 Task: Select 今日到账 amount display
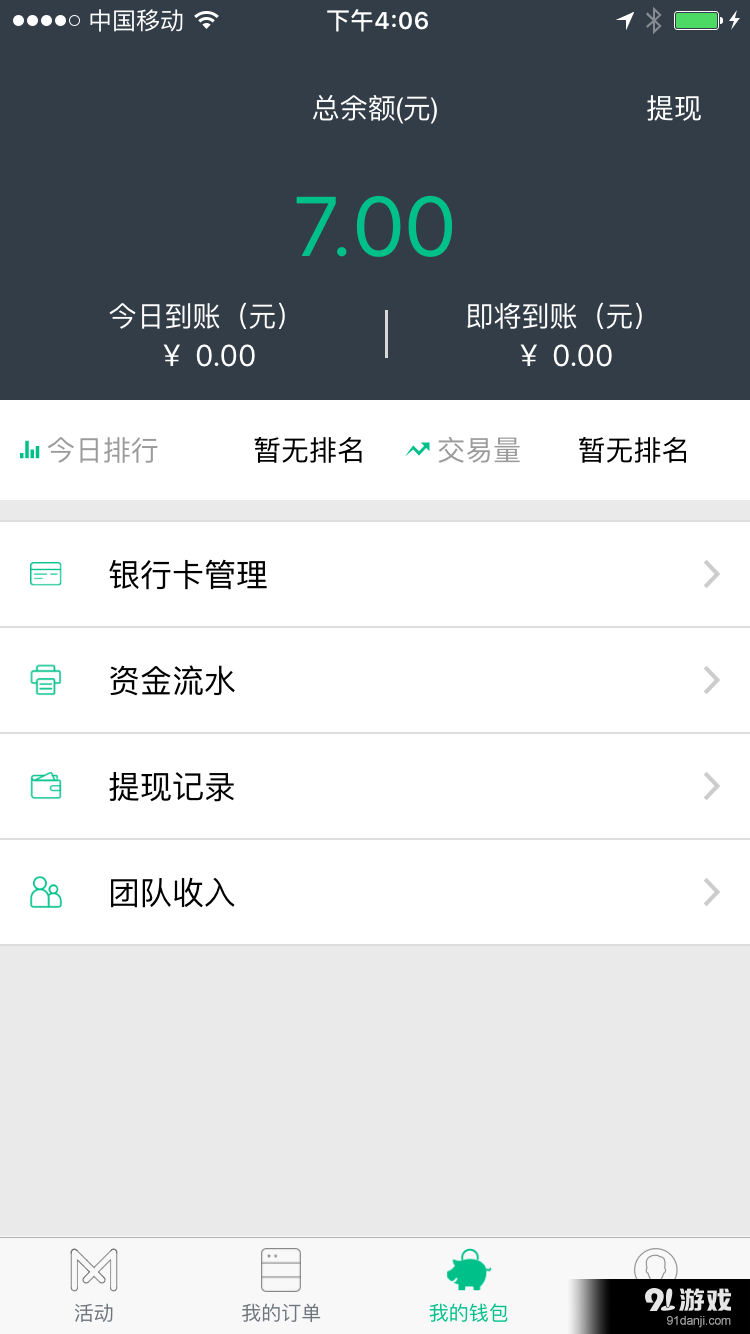[x=210, y=355]
